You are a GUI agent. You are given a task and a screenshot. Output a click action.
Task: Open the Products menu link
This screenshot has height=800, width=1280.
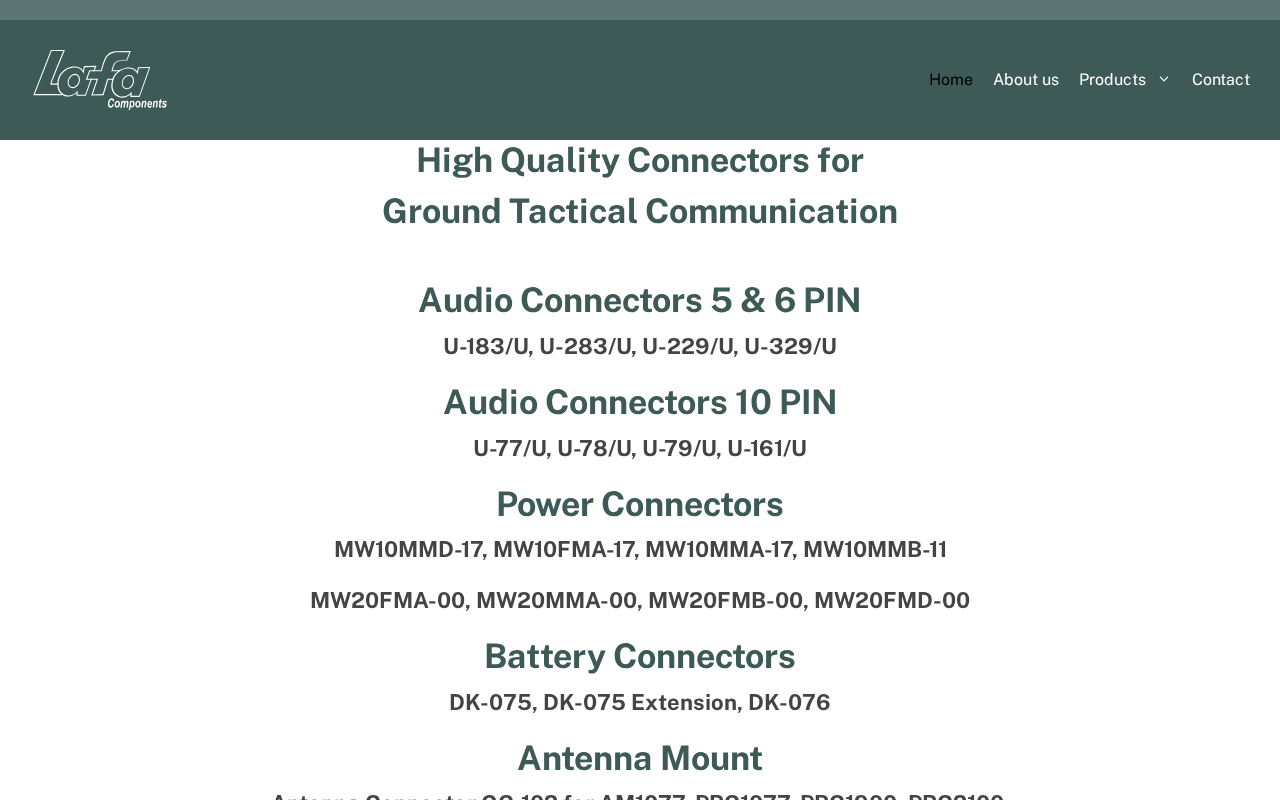point(1111,80)
